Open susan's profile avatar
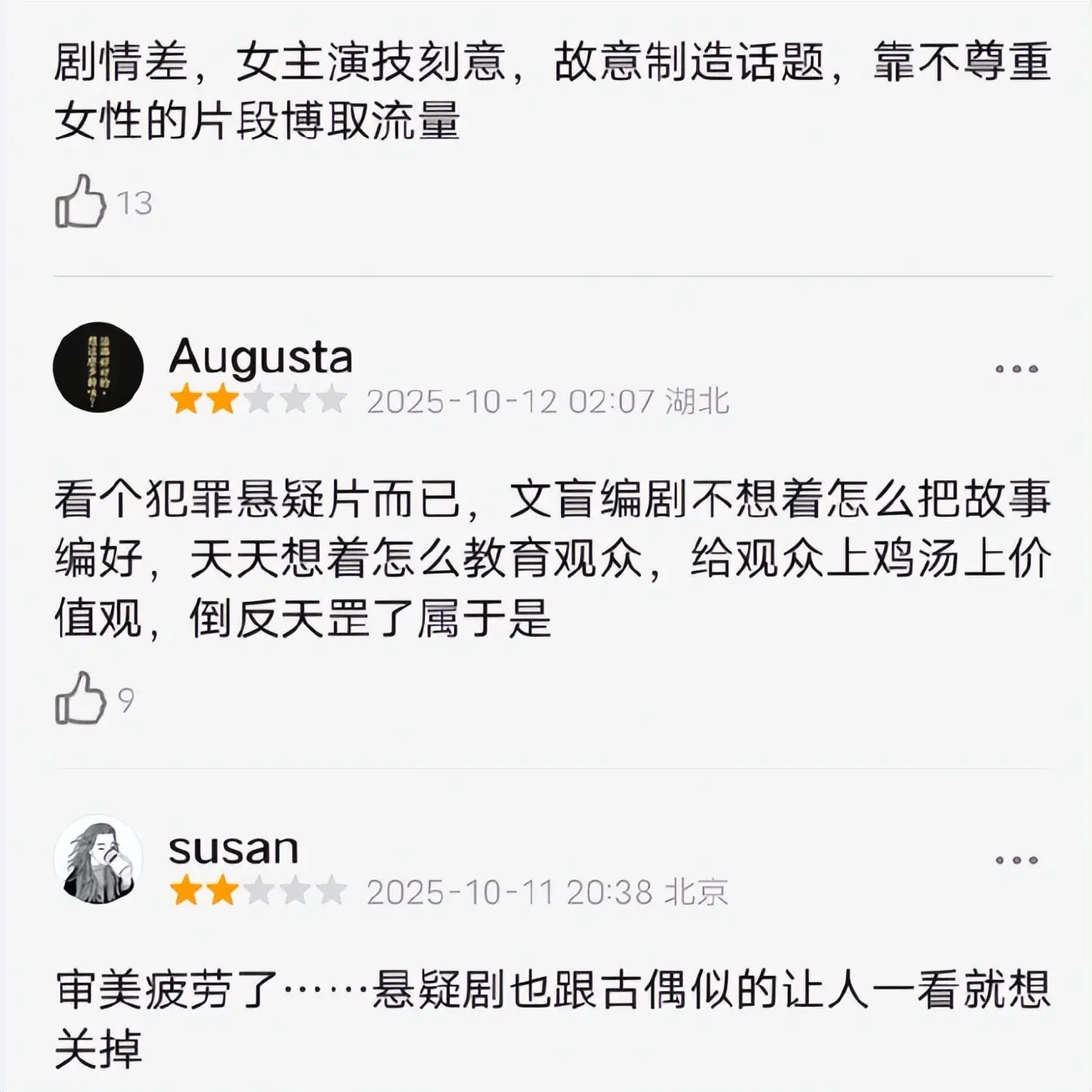1092x1092 pixels. (99, 860)
